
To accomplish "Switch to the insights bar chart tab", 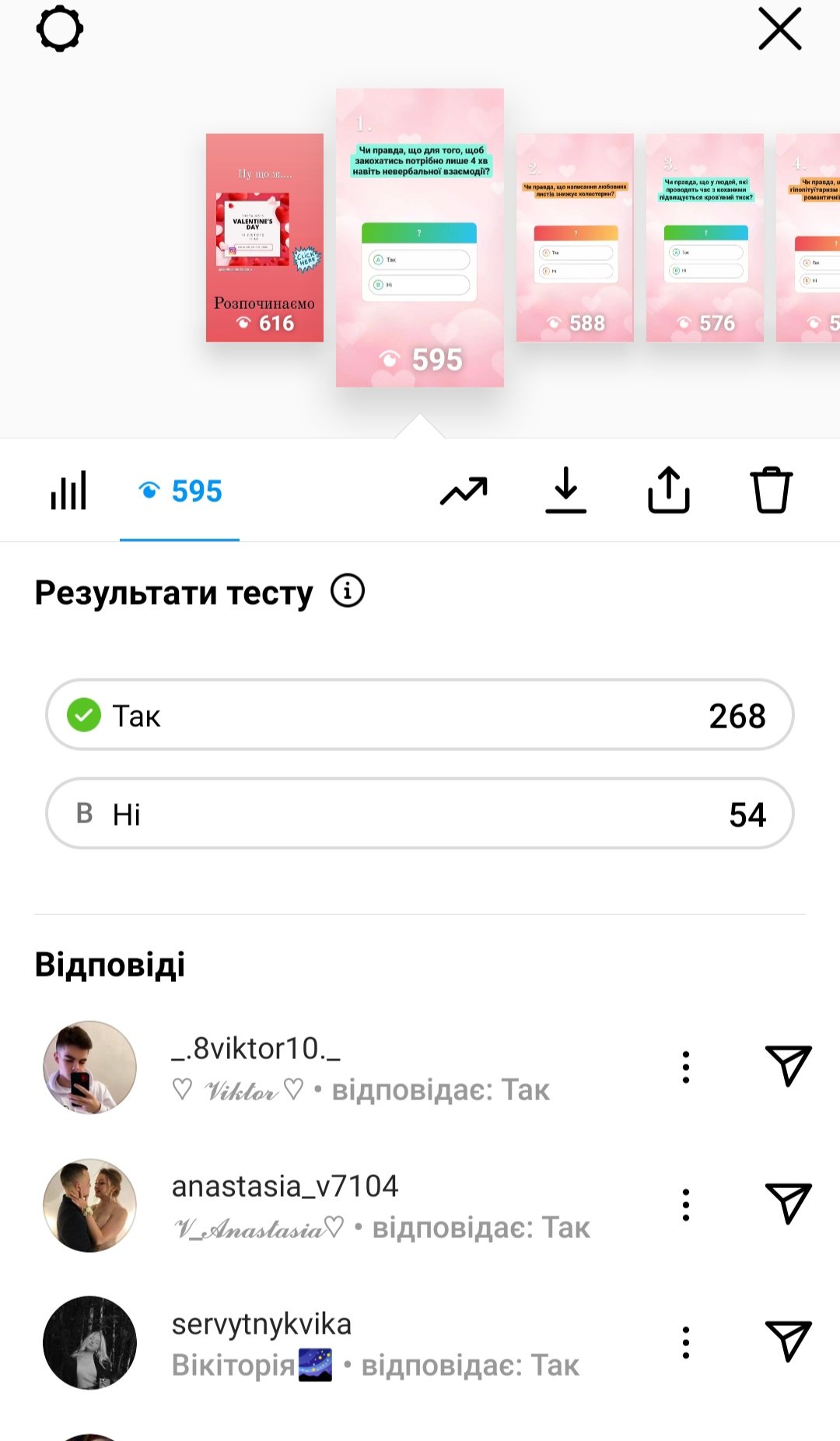I will 68,490.
